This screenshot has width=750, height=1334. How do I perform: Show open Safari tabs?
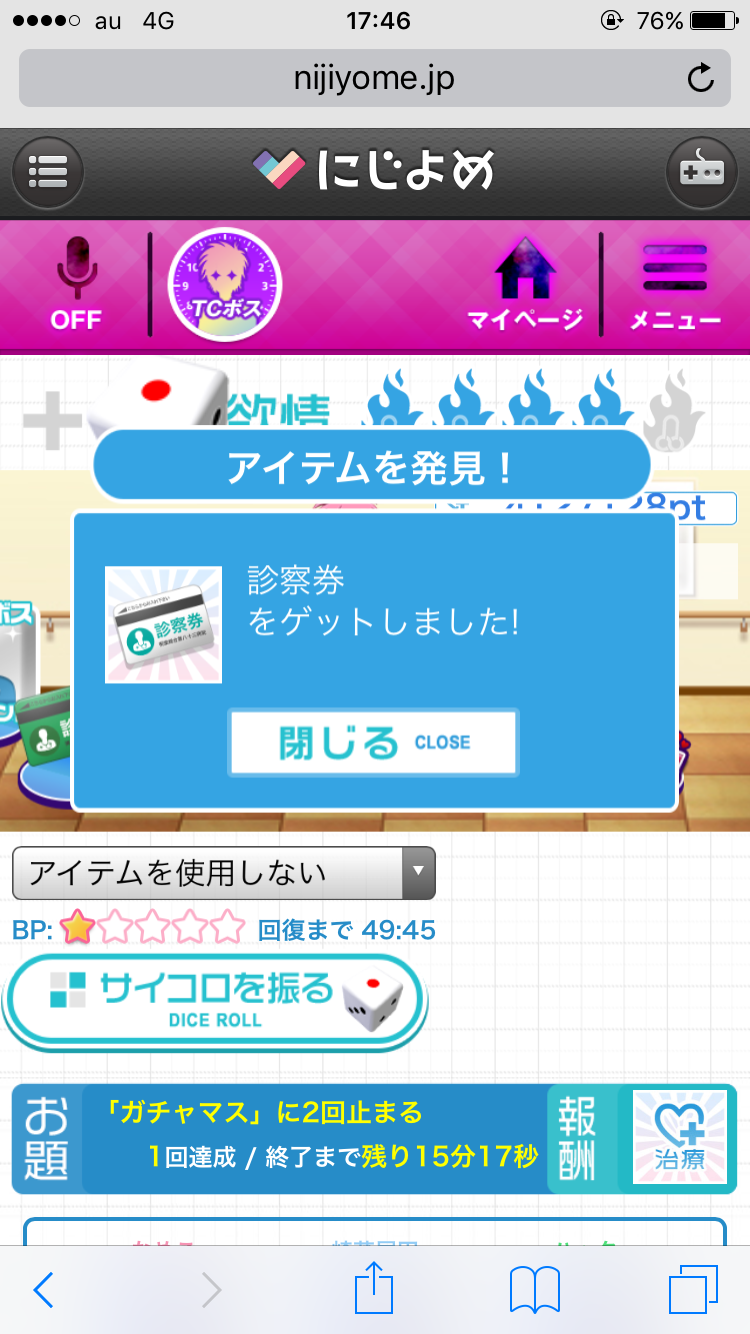pos(692,1290)
